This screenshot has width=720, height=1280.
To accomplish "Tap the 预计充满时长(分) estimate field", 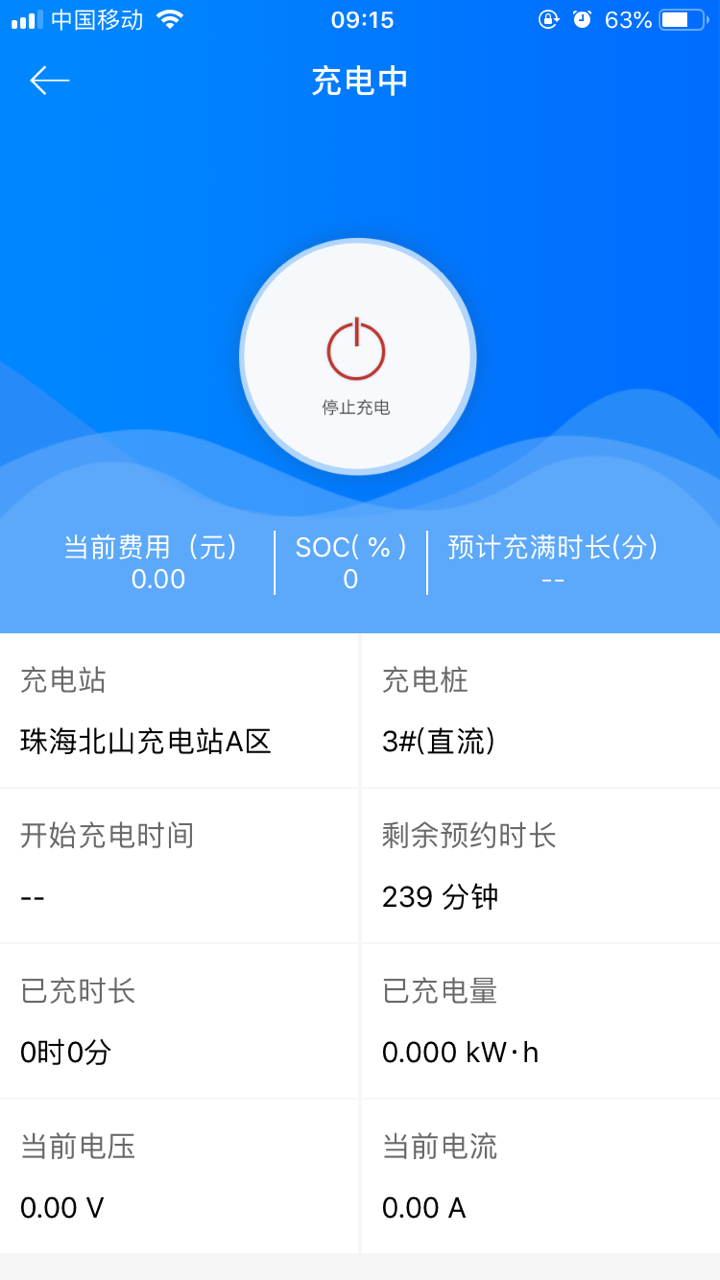I will coord(553,579).
